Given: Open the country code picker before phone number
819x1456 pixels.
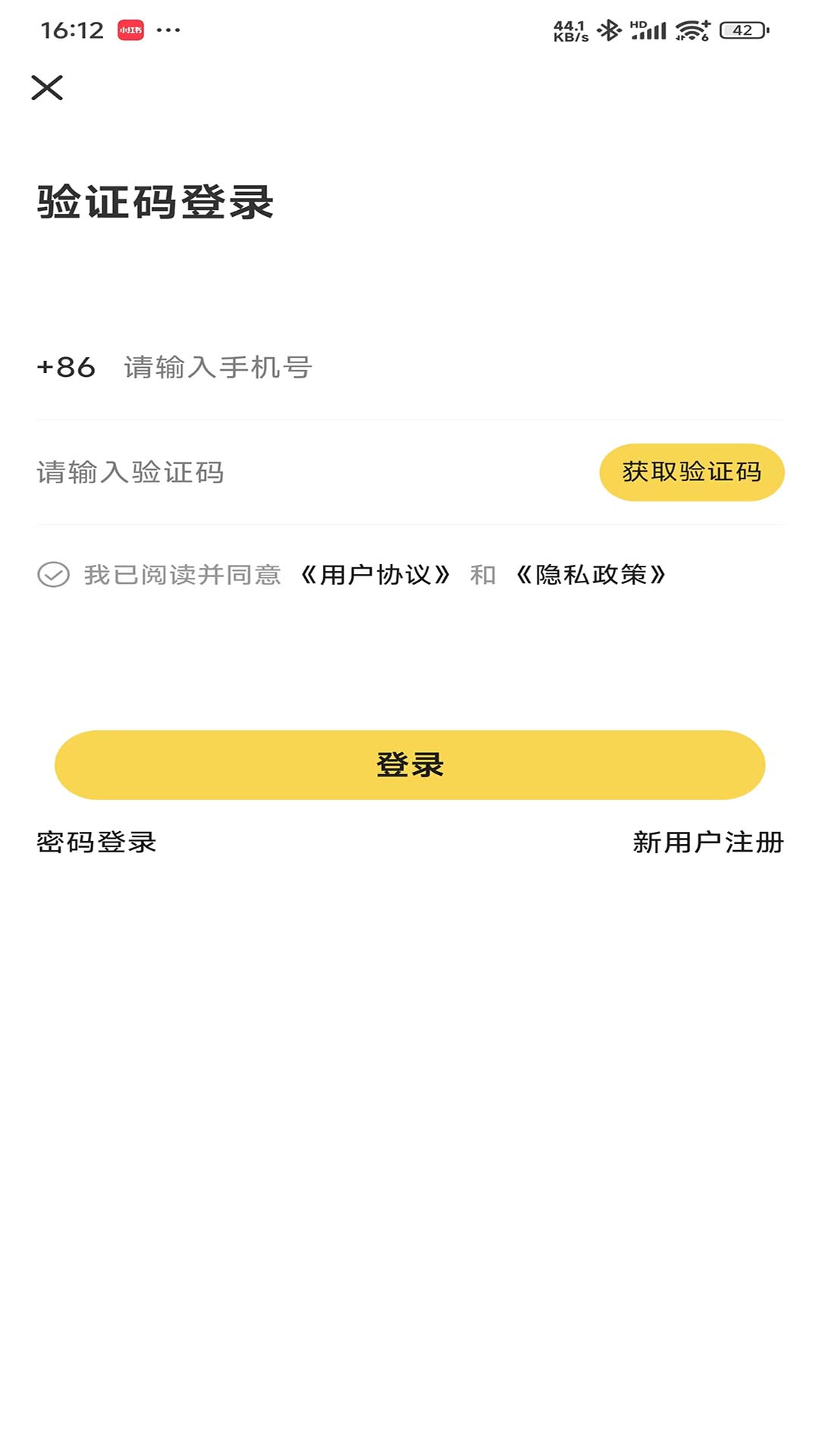Looking at the screenshot, I should point(65,368).
